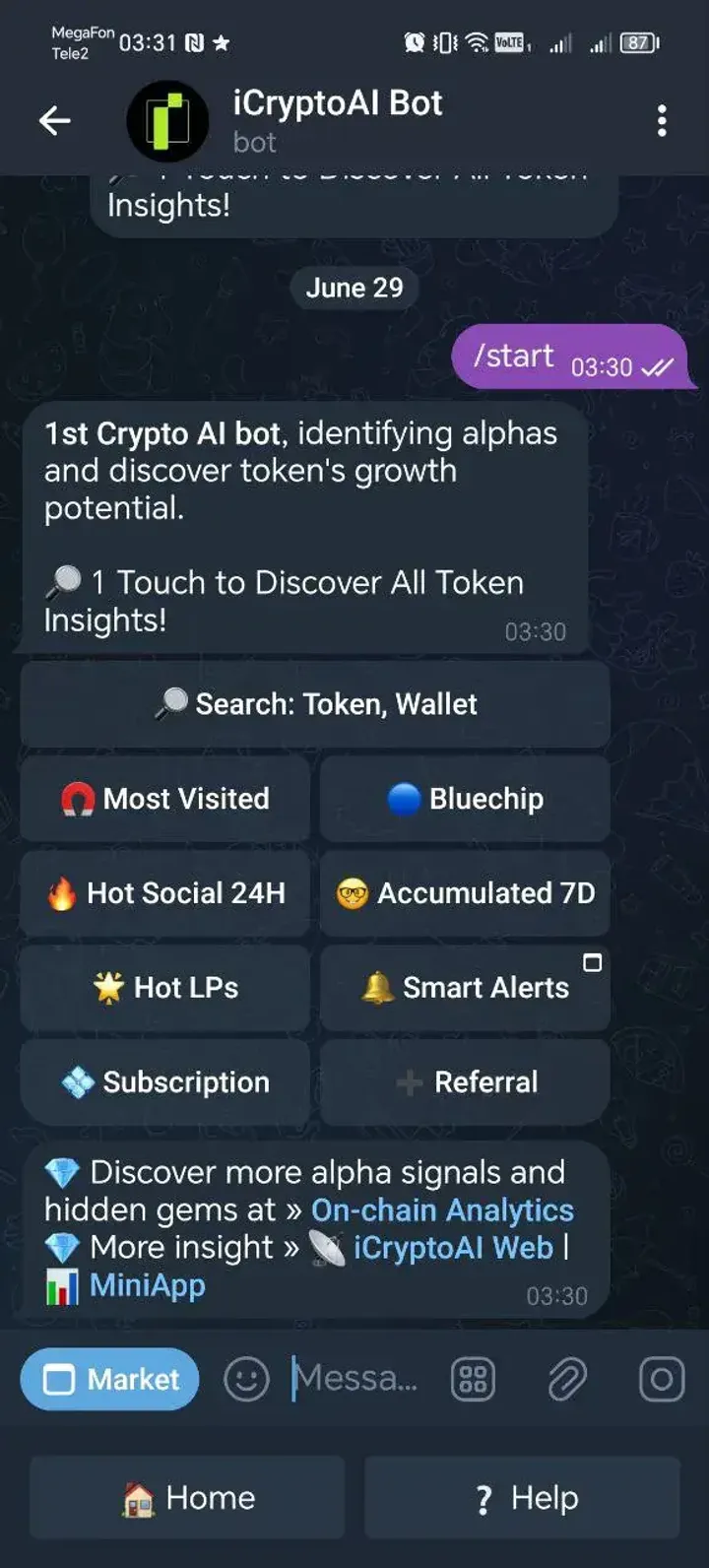Open the Most Visited list
709x1568 pixels.
point(165,799)
